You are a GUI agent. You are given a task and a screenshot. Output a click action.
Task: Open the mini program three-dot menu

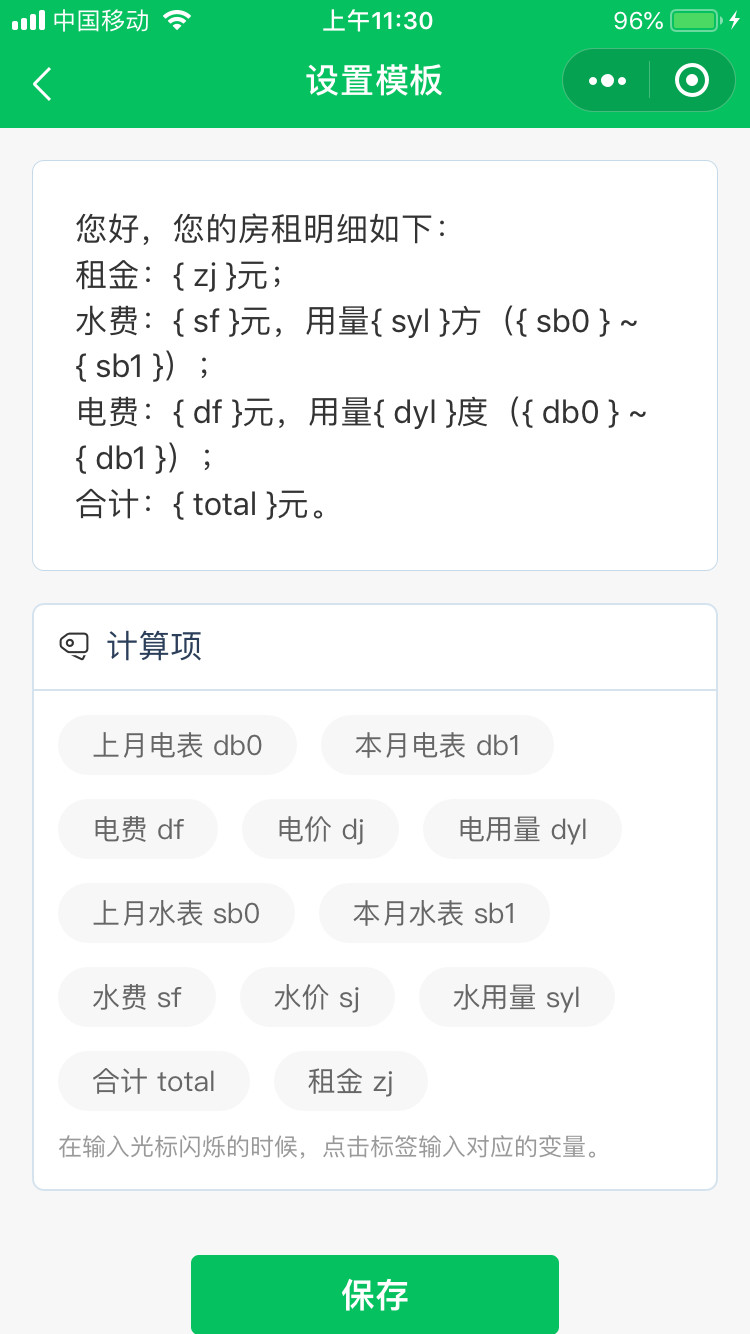click(x=607, y=80)
